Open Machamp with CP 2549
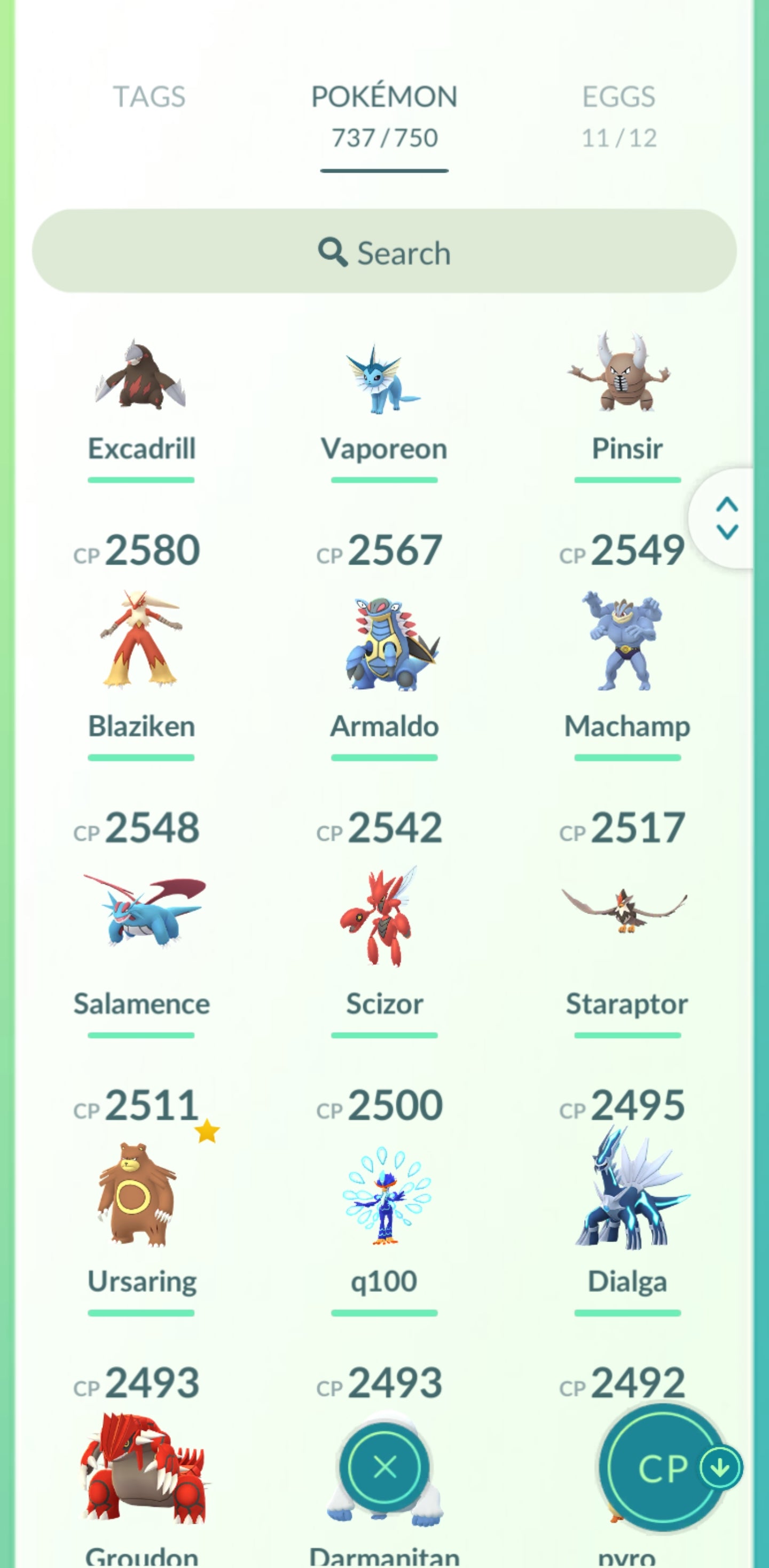 (626, 642)
